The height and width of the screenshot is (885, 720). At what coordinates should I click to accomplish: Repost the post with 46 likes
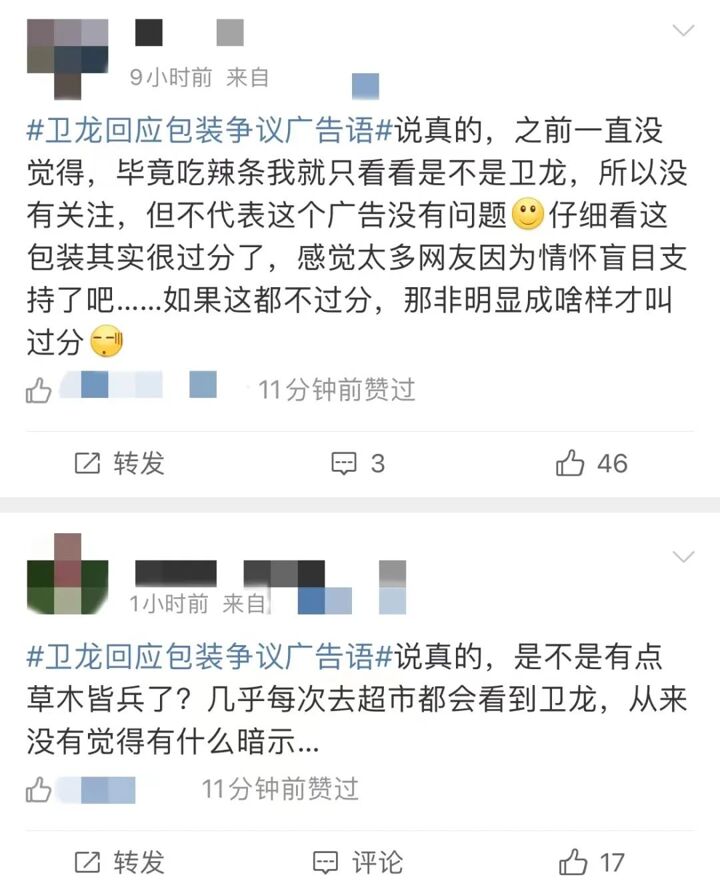pyautogui.click(x=120, y=463)
